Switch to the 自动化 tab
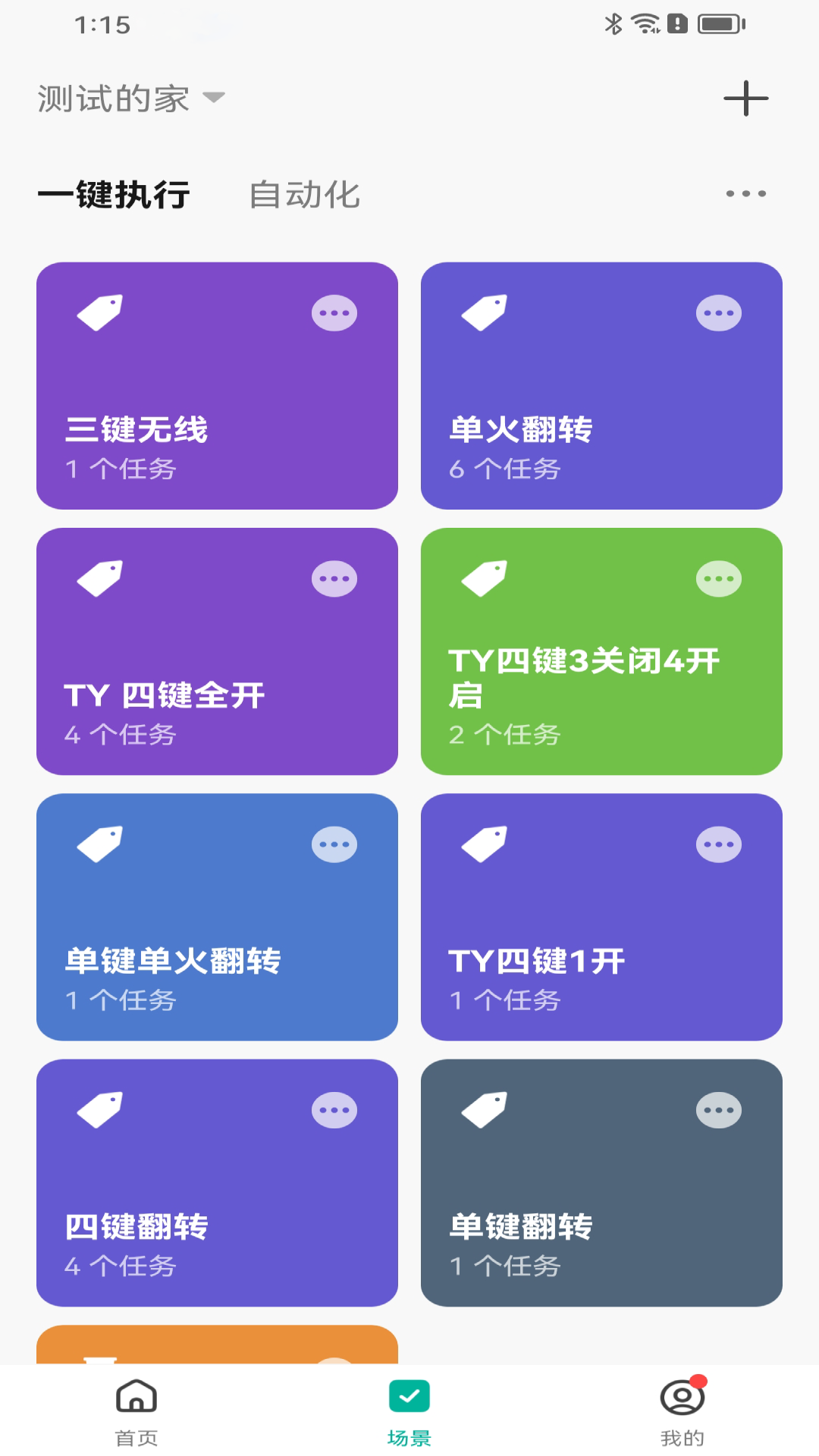Viewport: 819px width, 1456px height. [305, 195]
